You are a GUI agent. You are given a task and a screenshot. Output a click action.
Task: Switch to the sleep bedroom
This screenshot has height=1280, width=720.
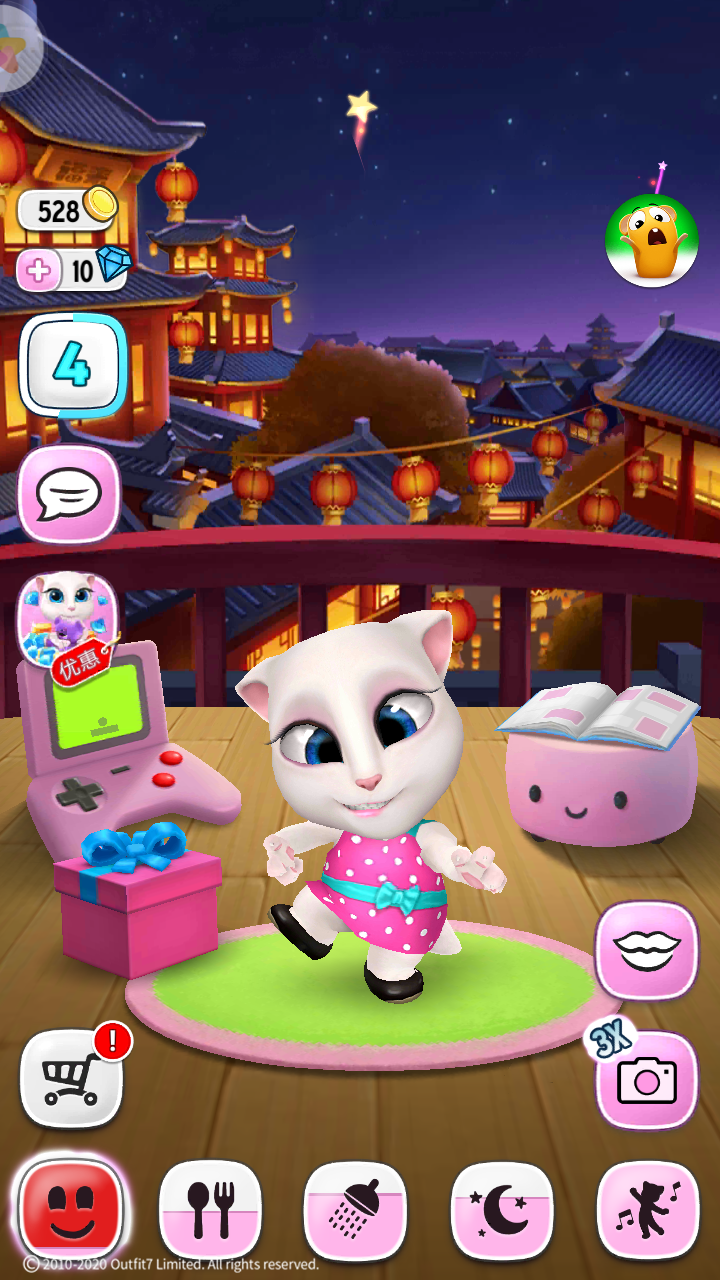501,1208
